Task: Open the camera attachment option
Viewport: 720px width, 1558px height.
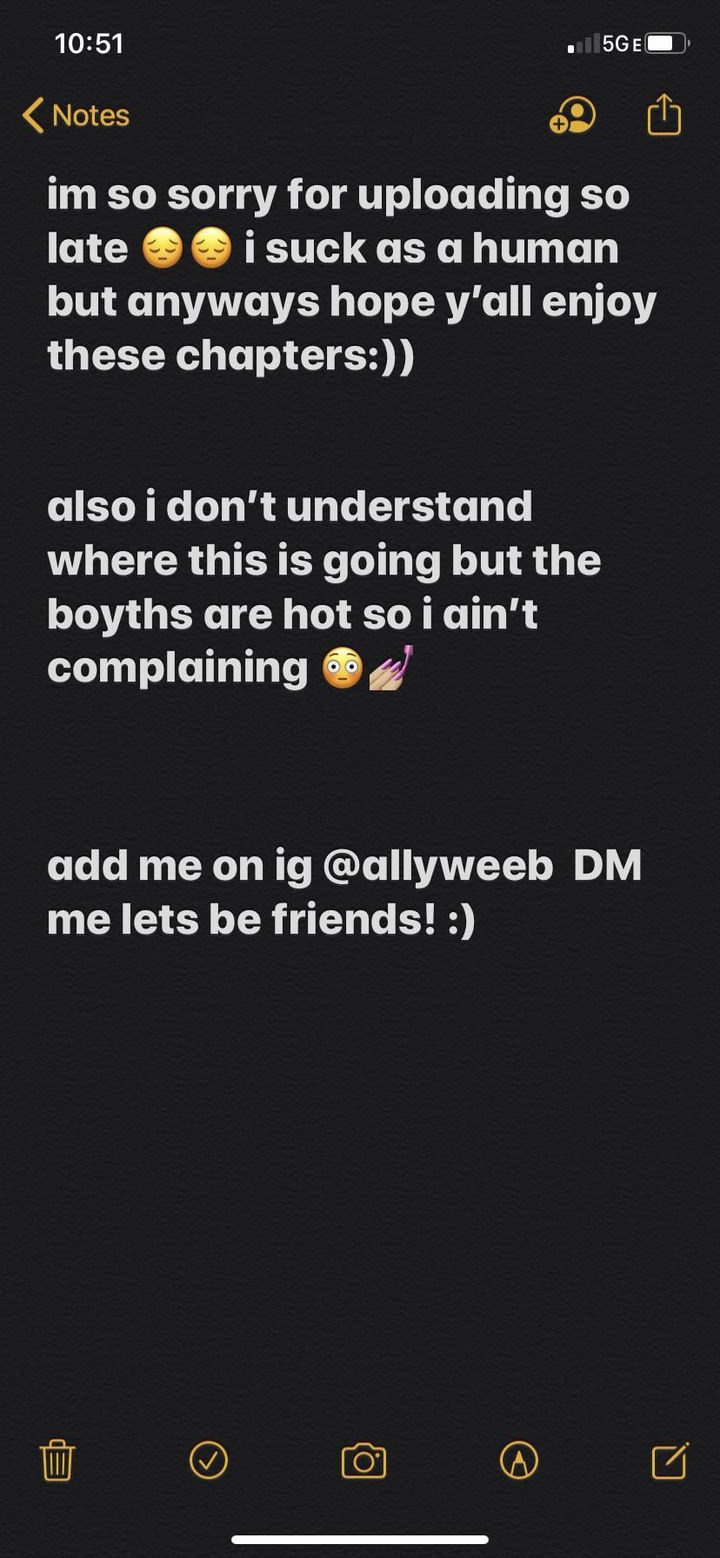Action: (x=363, y=1461)
